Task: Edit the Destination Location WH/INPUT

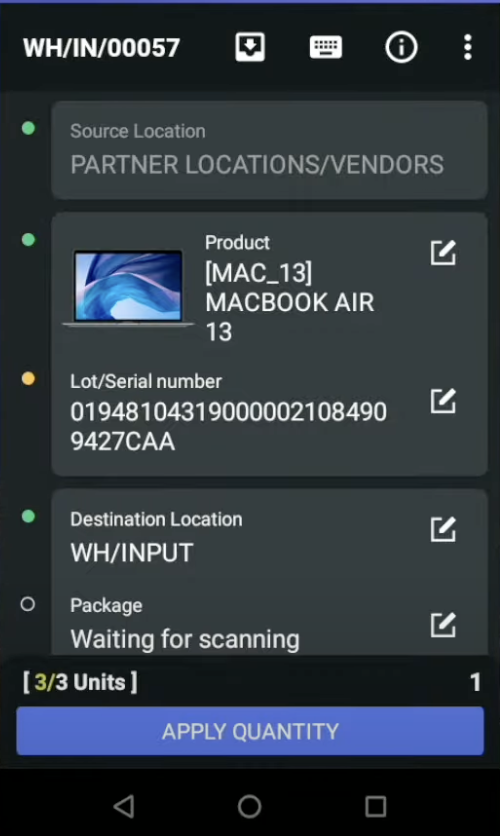Action: pyautogui.click(x=443, y=529)
